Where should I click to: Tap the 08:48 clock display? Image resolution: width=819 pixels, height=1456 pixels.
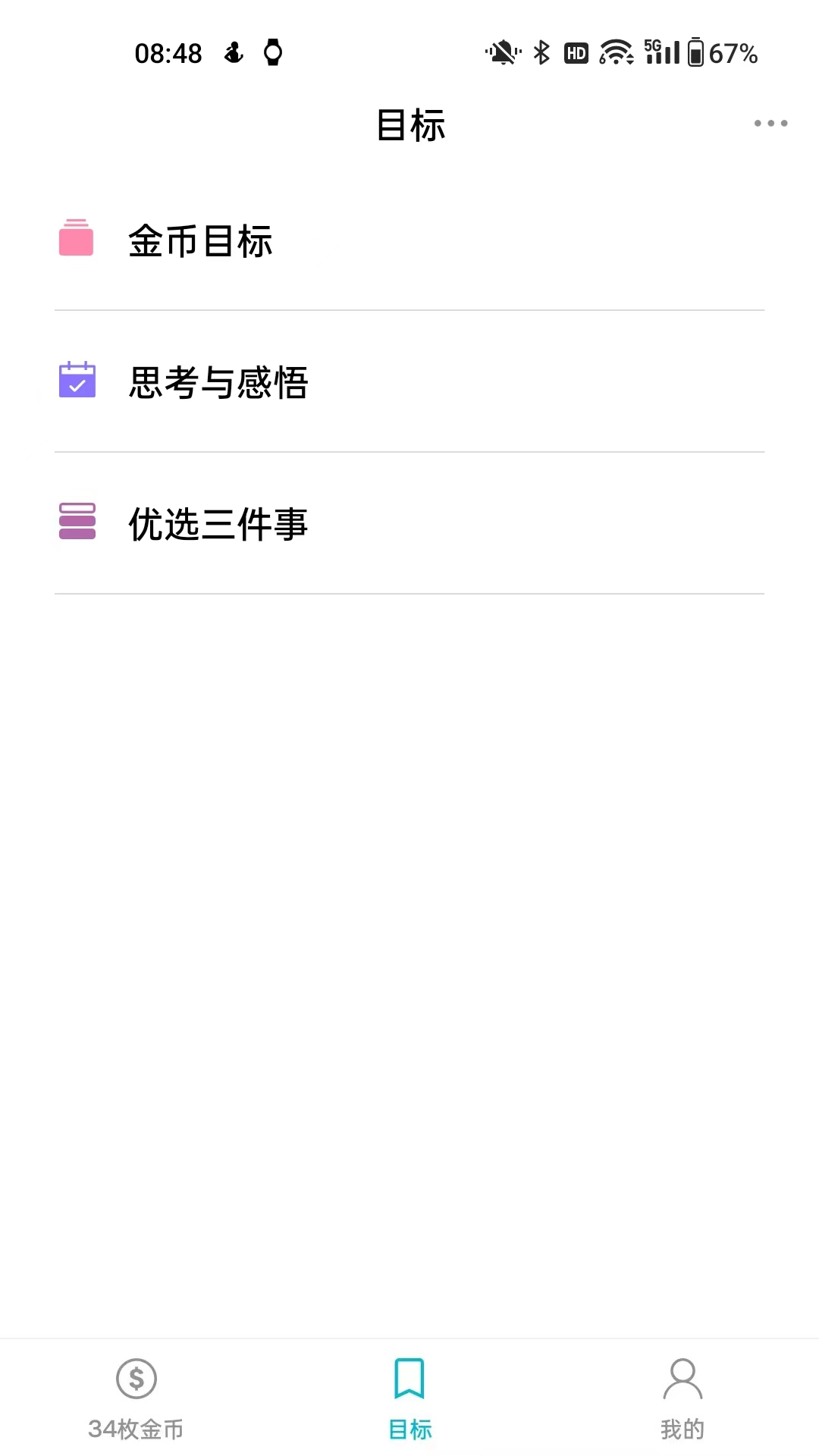tap(168, 53)
